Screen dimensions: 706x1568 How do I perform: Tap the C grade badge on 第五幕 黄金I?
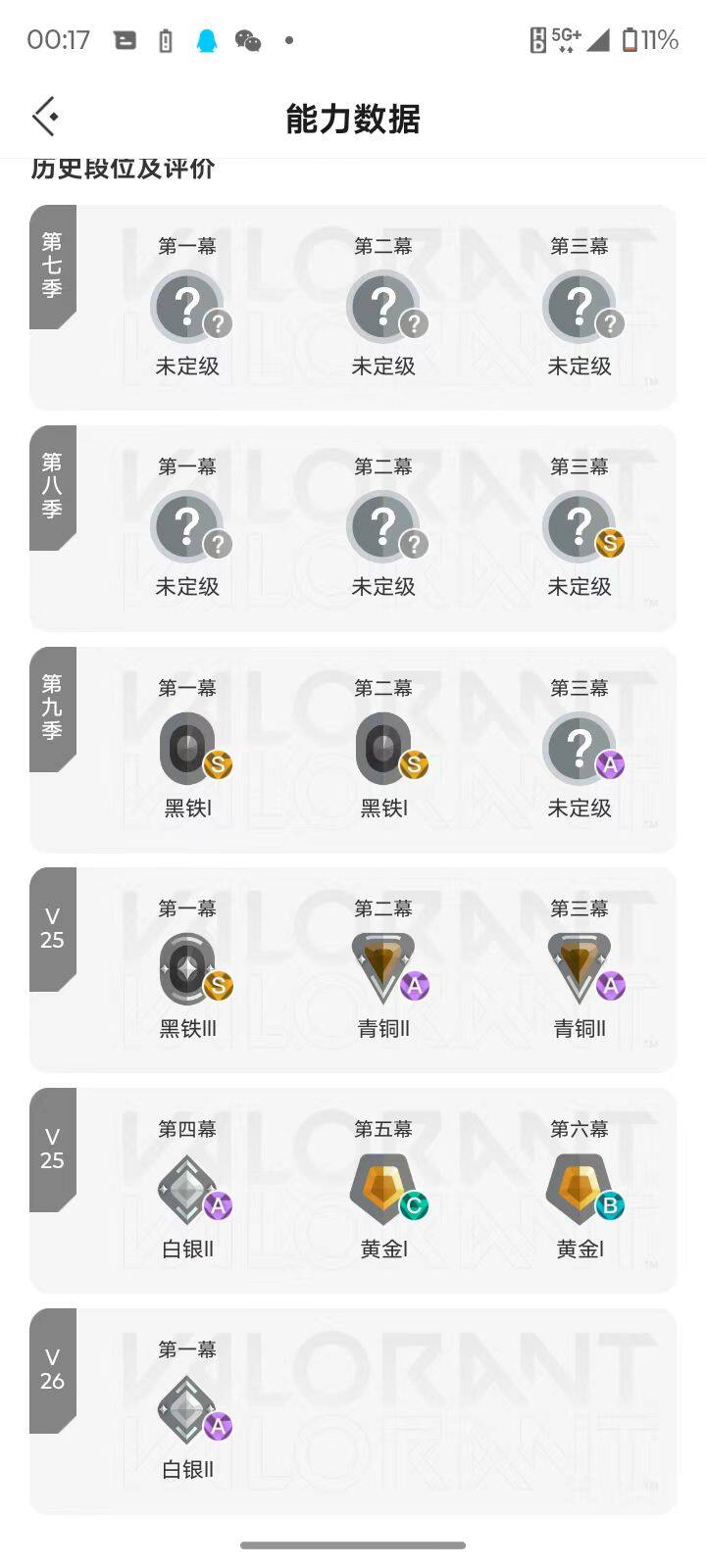pos(413,1205)
